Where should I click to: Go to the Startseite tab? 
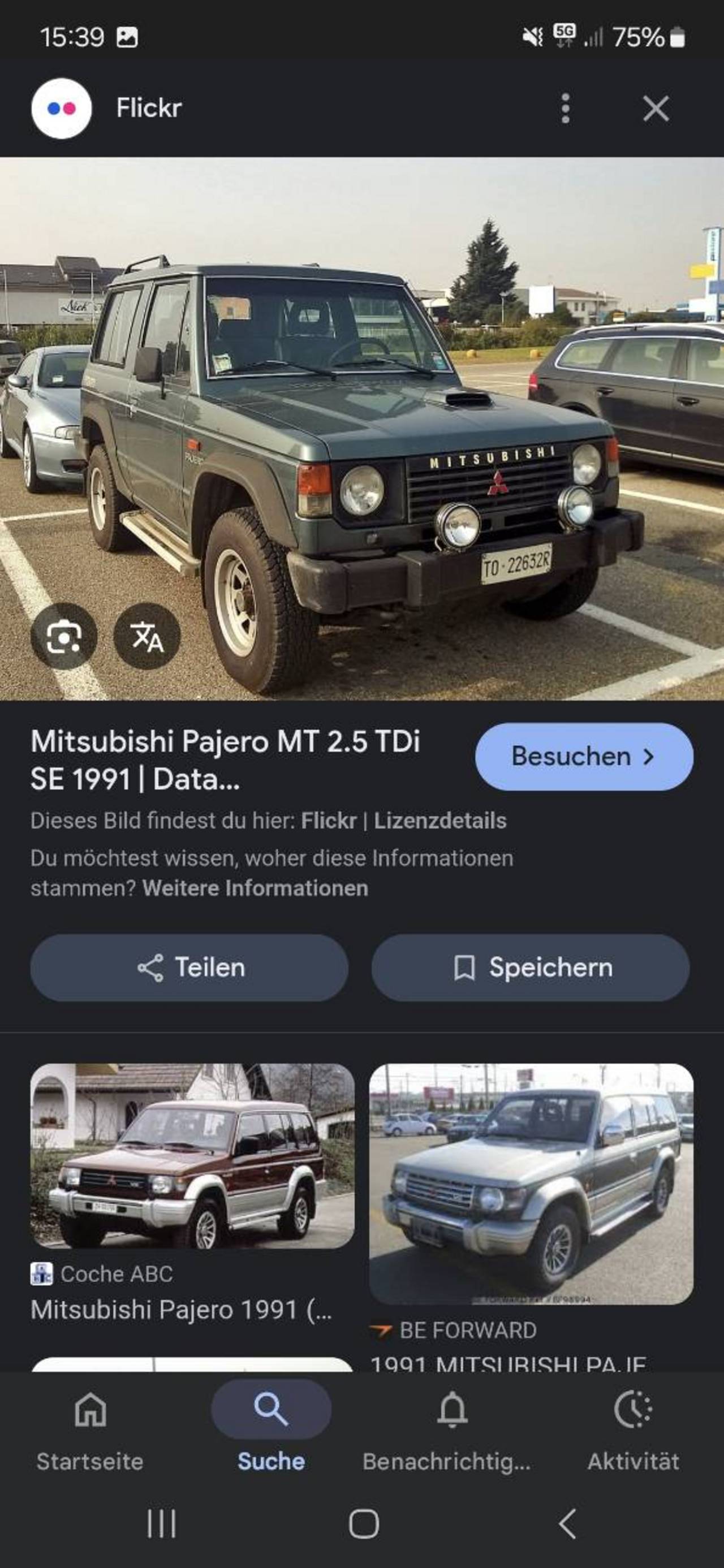click(x=90, y=1431)
